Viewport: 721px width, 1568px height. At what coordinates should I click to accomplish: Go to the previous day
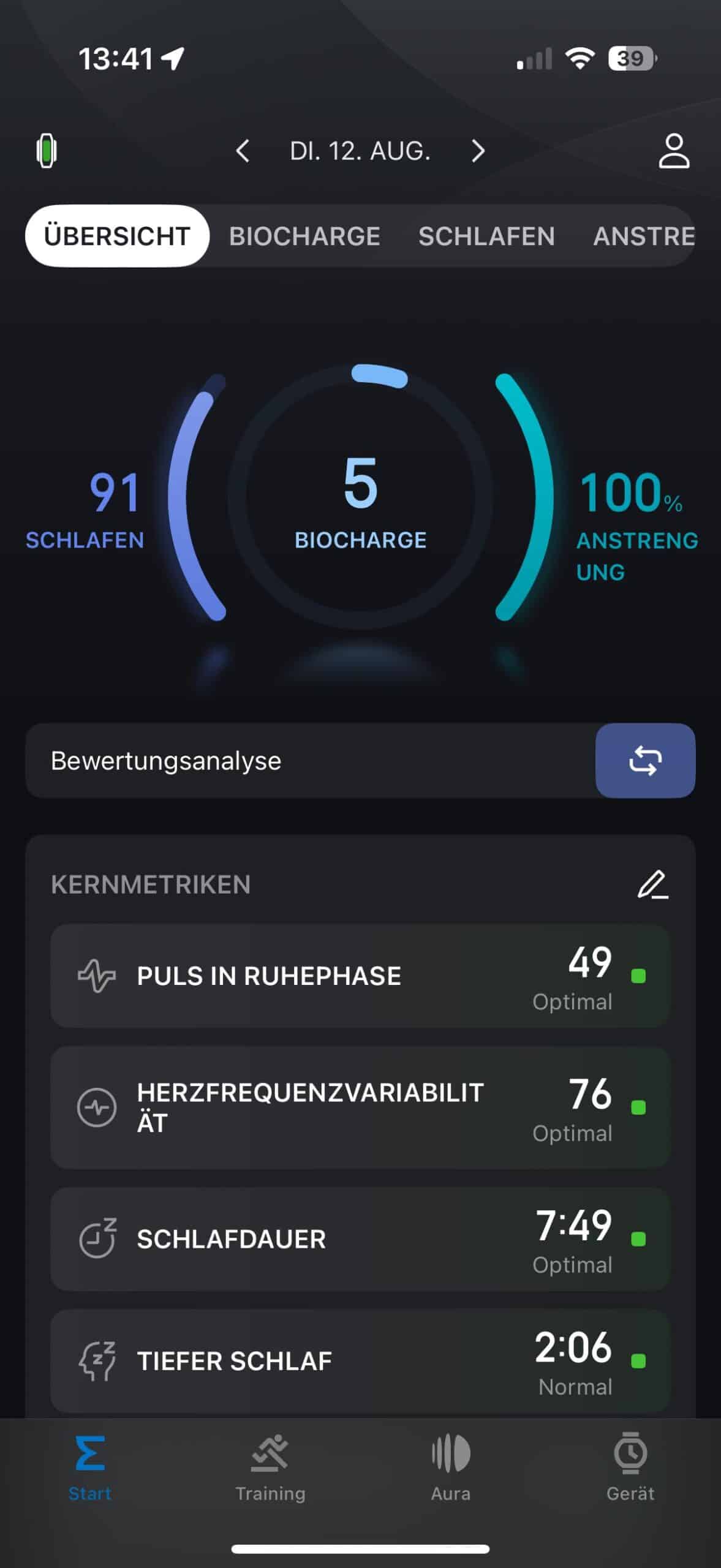coord(243,151)
